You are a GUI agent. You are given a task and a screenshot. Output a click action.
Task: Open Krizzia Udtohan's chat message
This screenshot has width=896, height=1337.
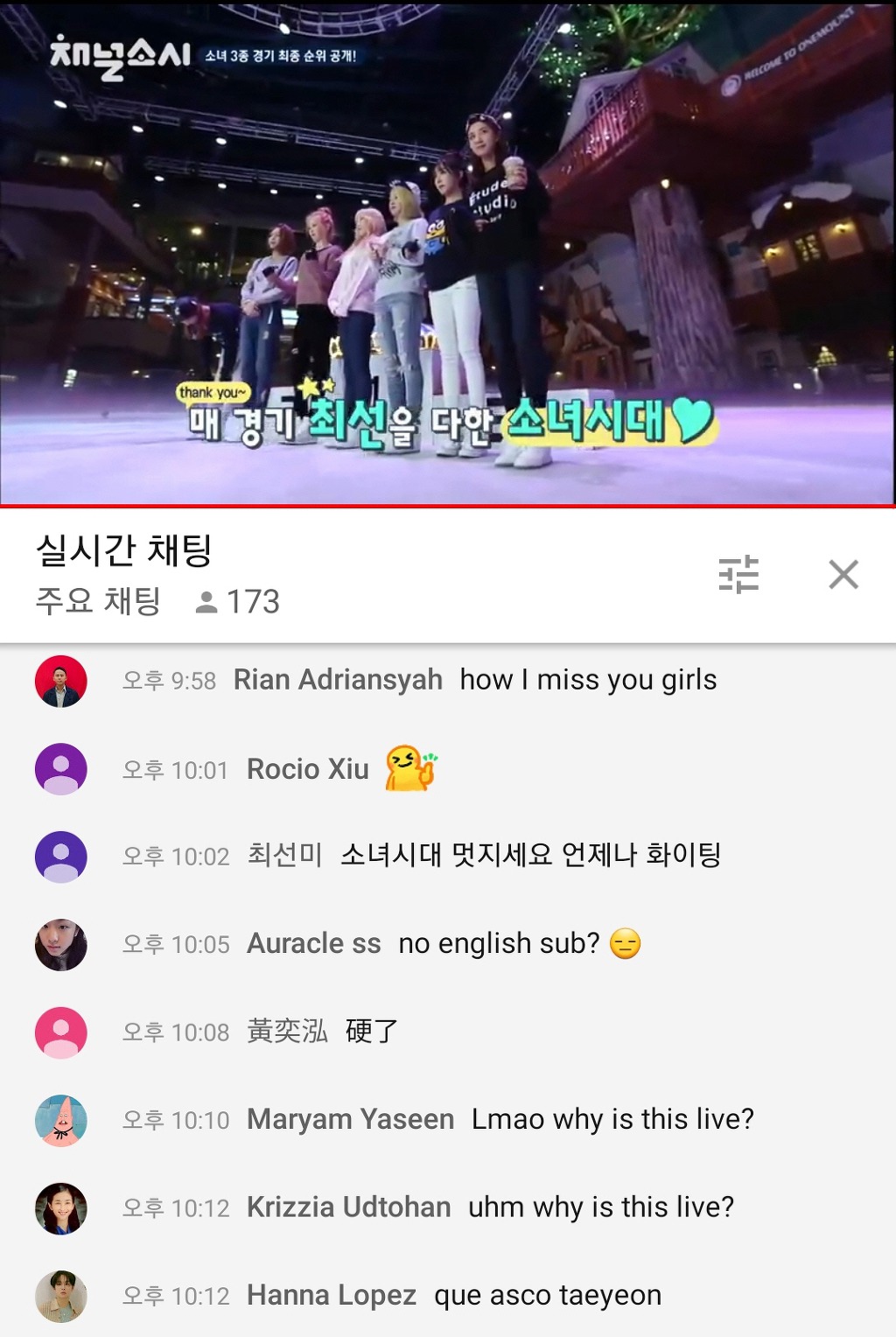(x=490, y=1207)
